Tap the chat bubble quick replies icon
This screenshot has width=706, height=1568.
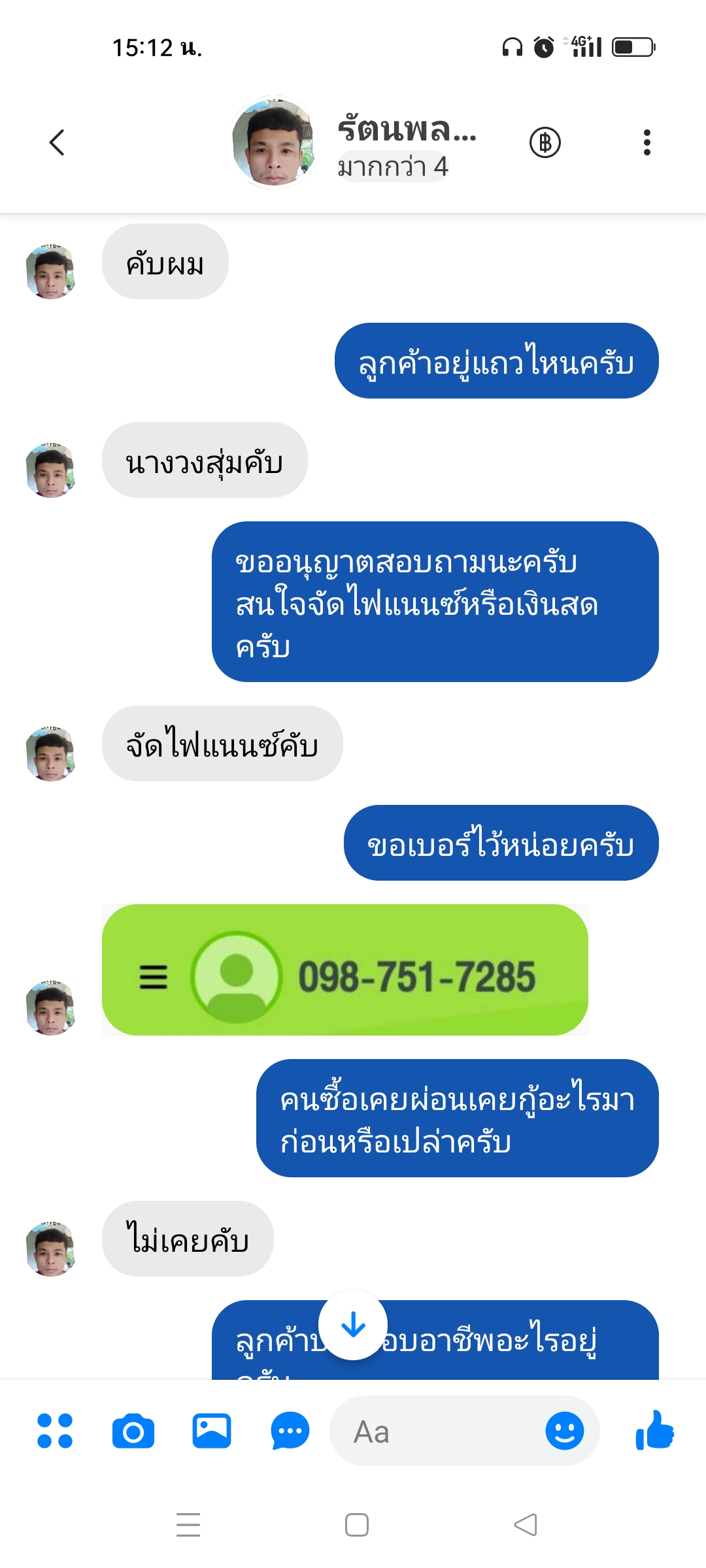coord(290,1431)
